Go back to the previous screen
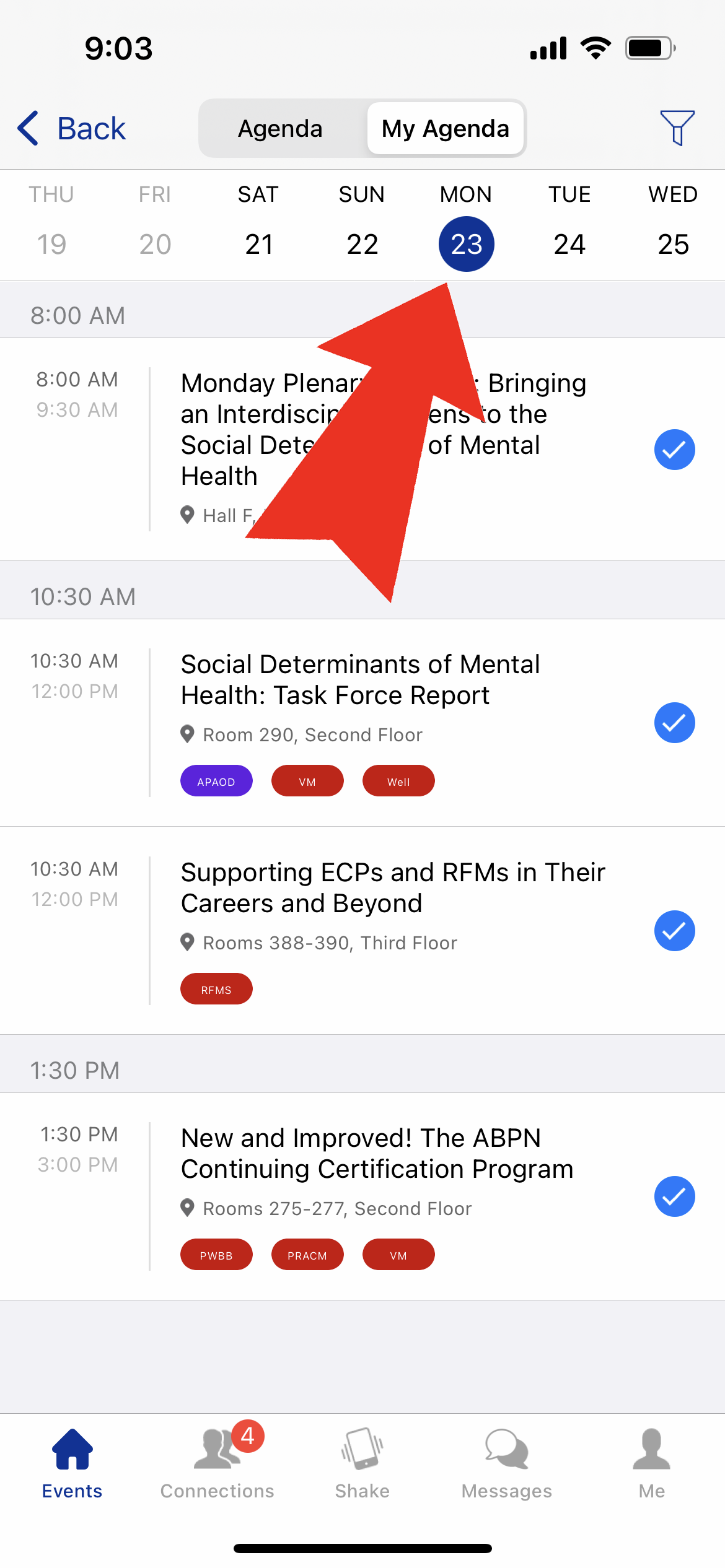This screenshot has height=1568, width=725. click(x=71, y=129)
